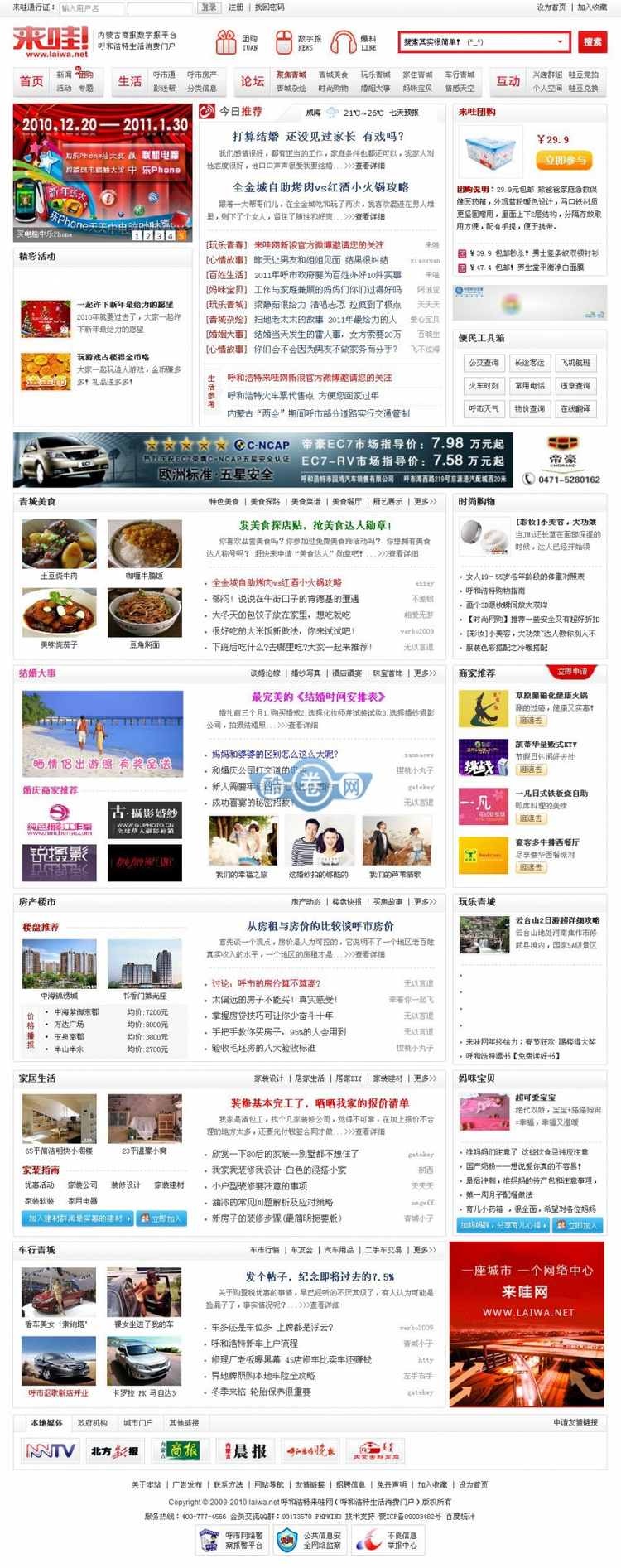Click the 不良信息举报中心 icon in footer
Viewport: 621px width, 1568px height.
[370, 1538]
